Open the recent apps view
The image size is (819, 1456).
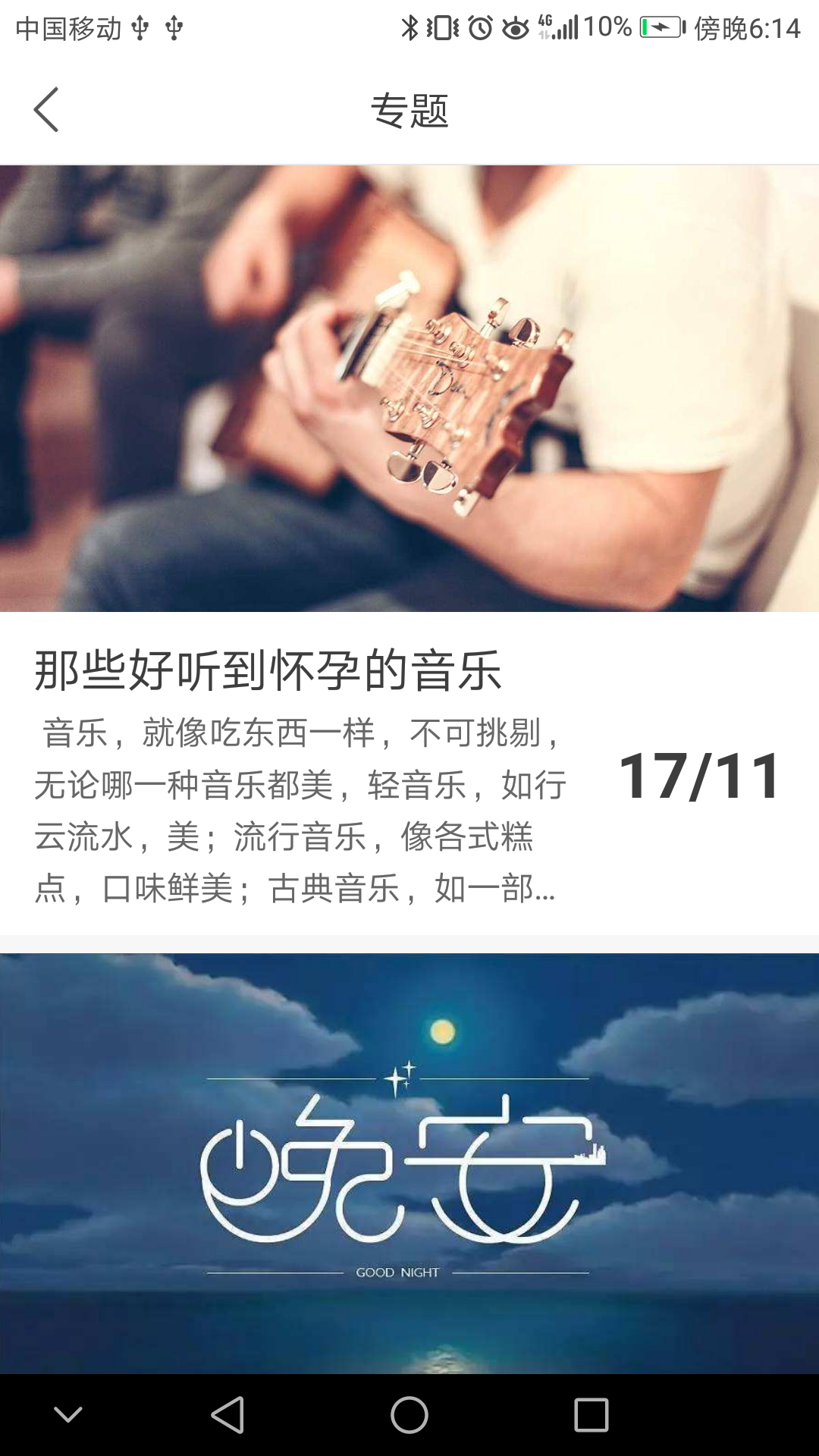pos(591,1415)
